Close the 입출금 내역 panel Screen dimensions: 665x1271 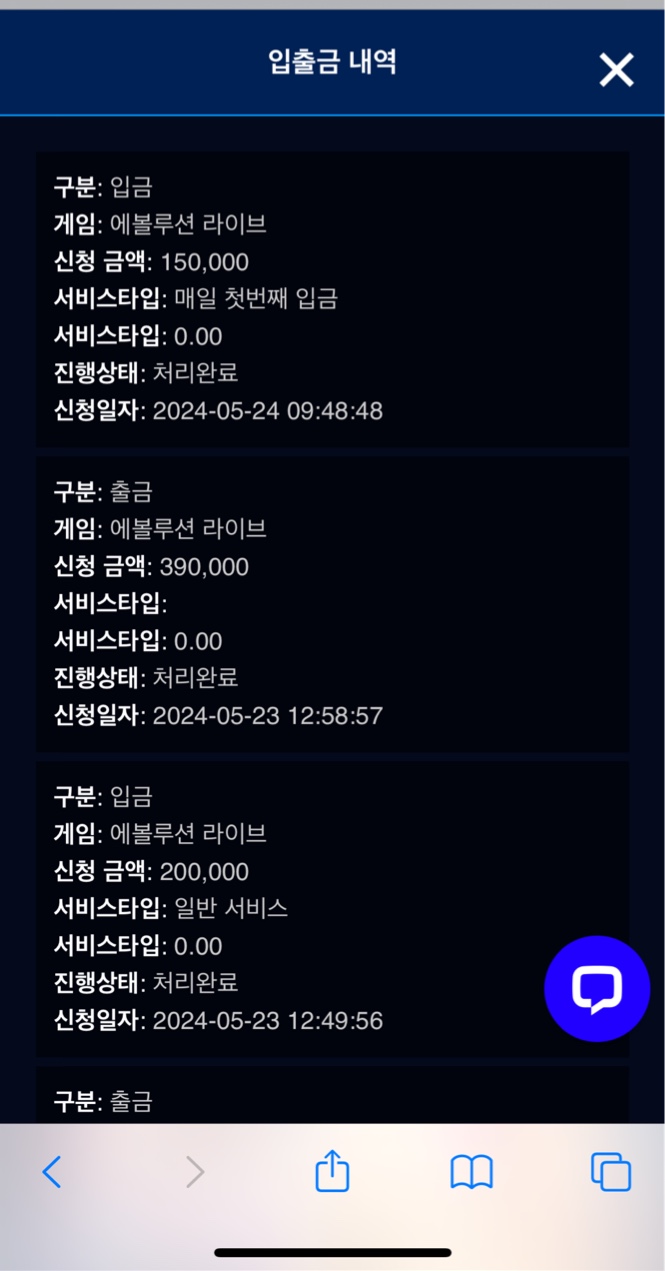click(616, 69)
